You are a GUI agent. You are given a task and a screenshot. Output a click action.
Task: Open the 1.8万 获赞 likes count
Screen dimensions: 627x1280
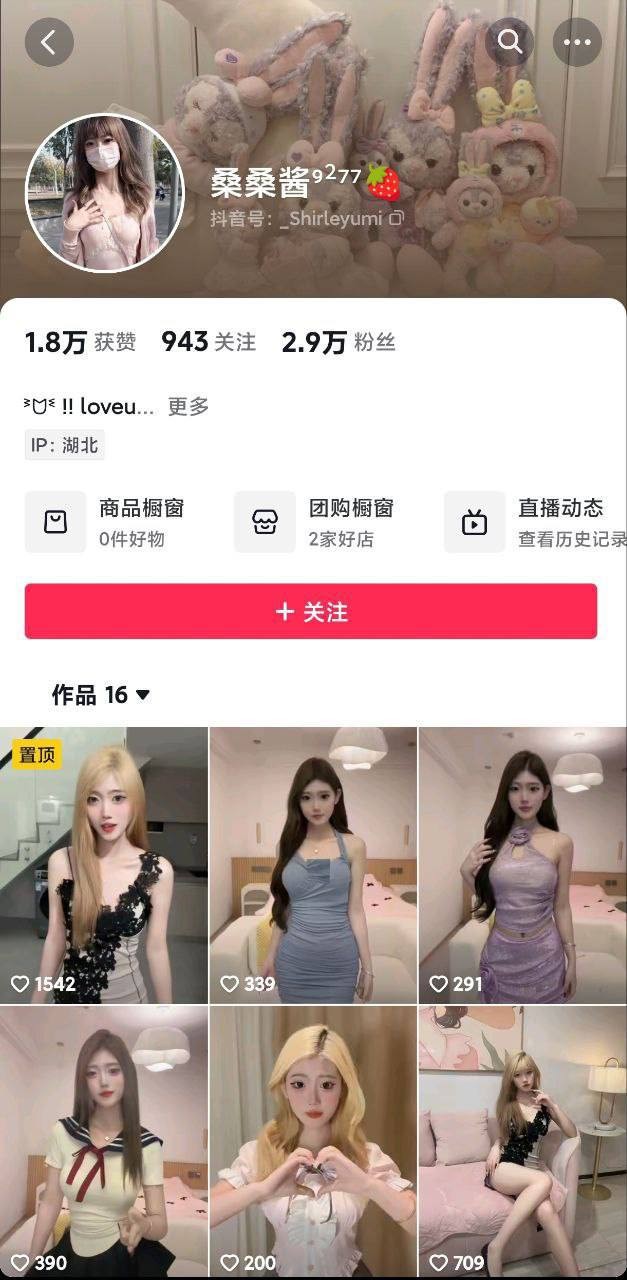(x=80, y=343)
